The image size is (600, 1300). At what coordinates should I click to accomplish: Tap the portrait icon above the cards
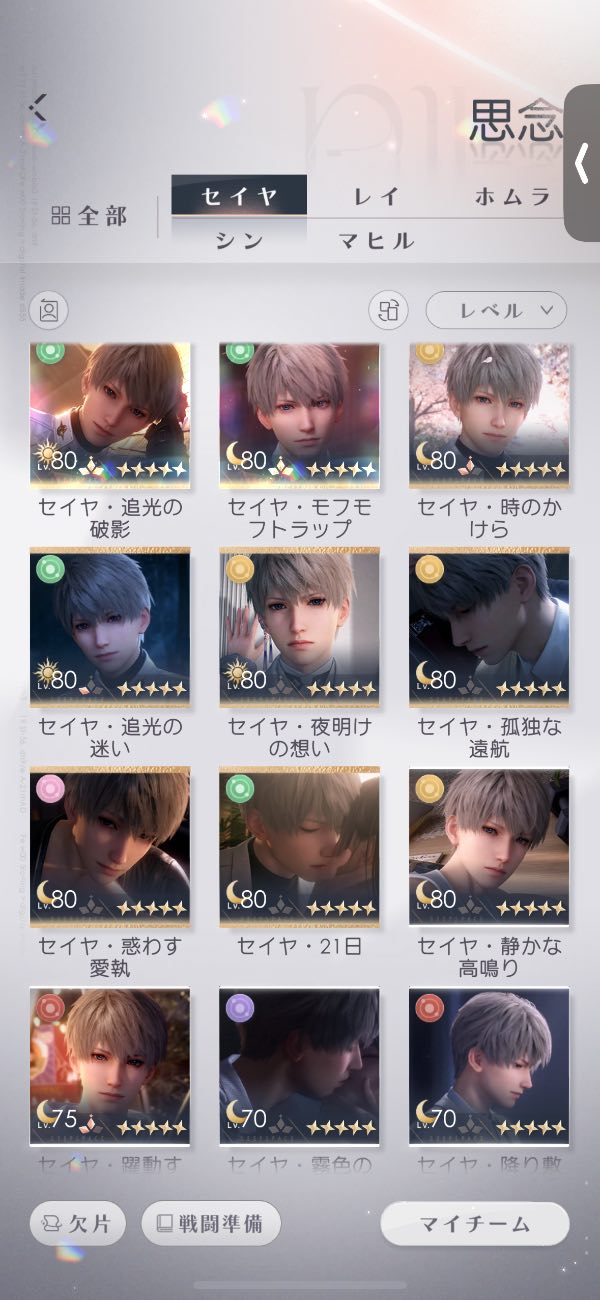tap(48, 310)
